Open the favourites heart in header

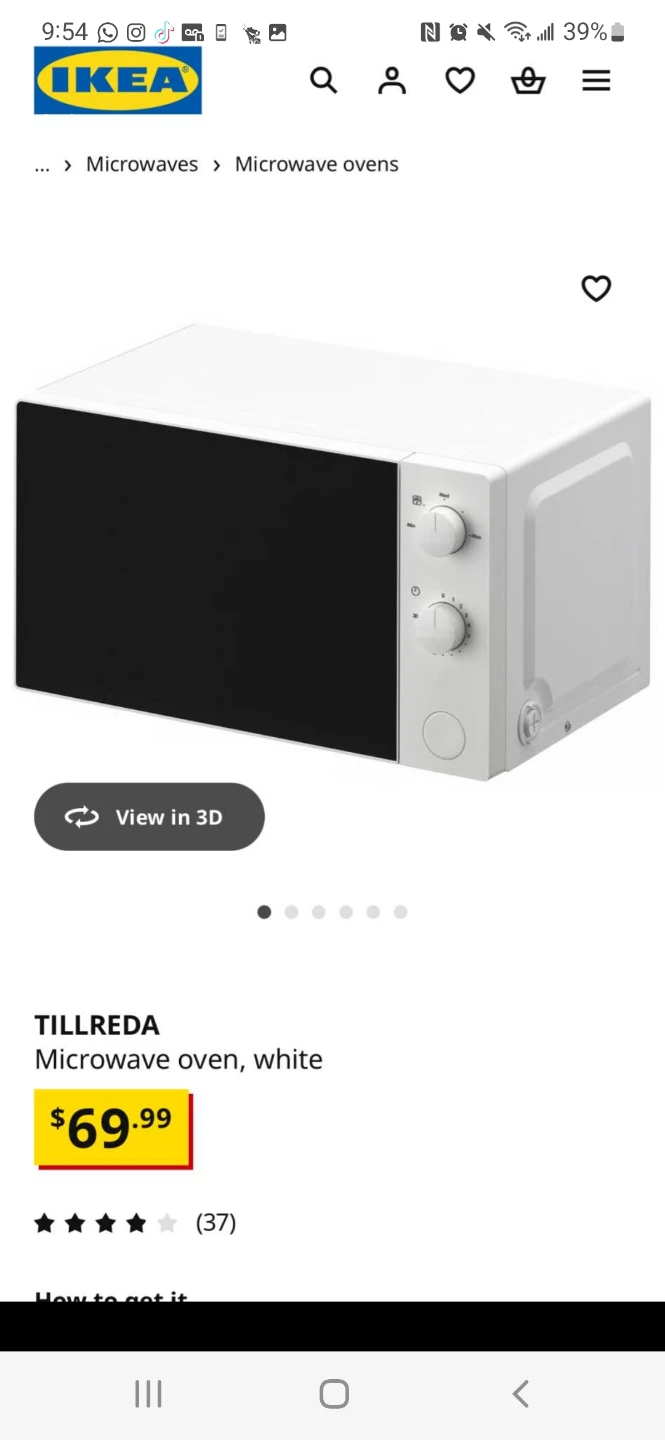(x=460, y=80)
